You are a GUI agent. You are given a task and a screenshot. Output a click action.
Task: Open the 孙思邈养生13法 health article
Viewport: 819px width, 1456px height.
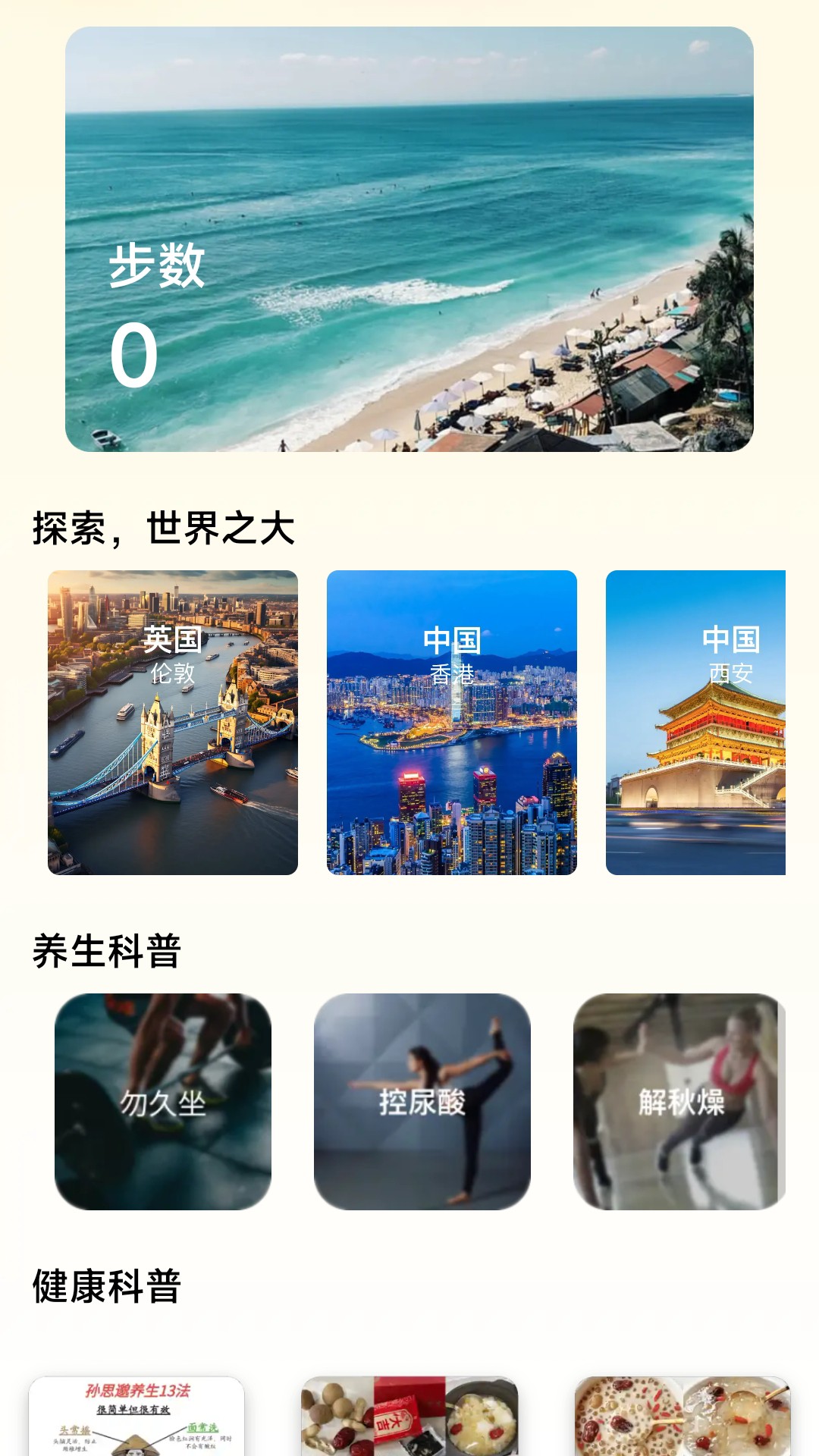point(136,1415)
